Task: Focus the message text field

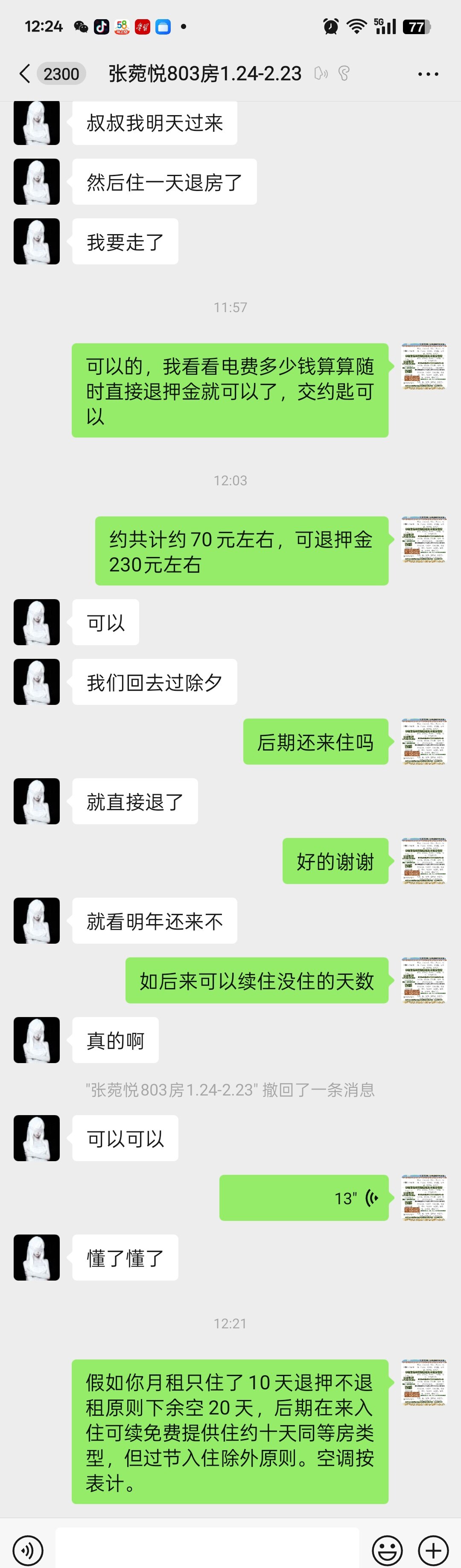Action: click(x=207, y=1550)
